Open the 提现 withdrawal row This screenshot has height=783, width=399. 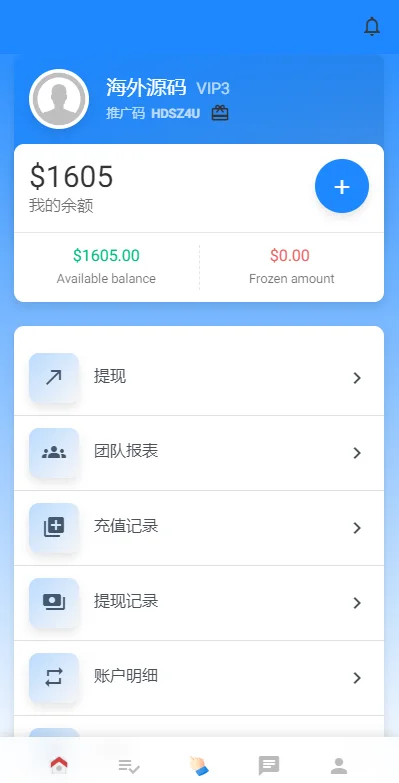point(199,378)
